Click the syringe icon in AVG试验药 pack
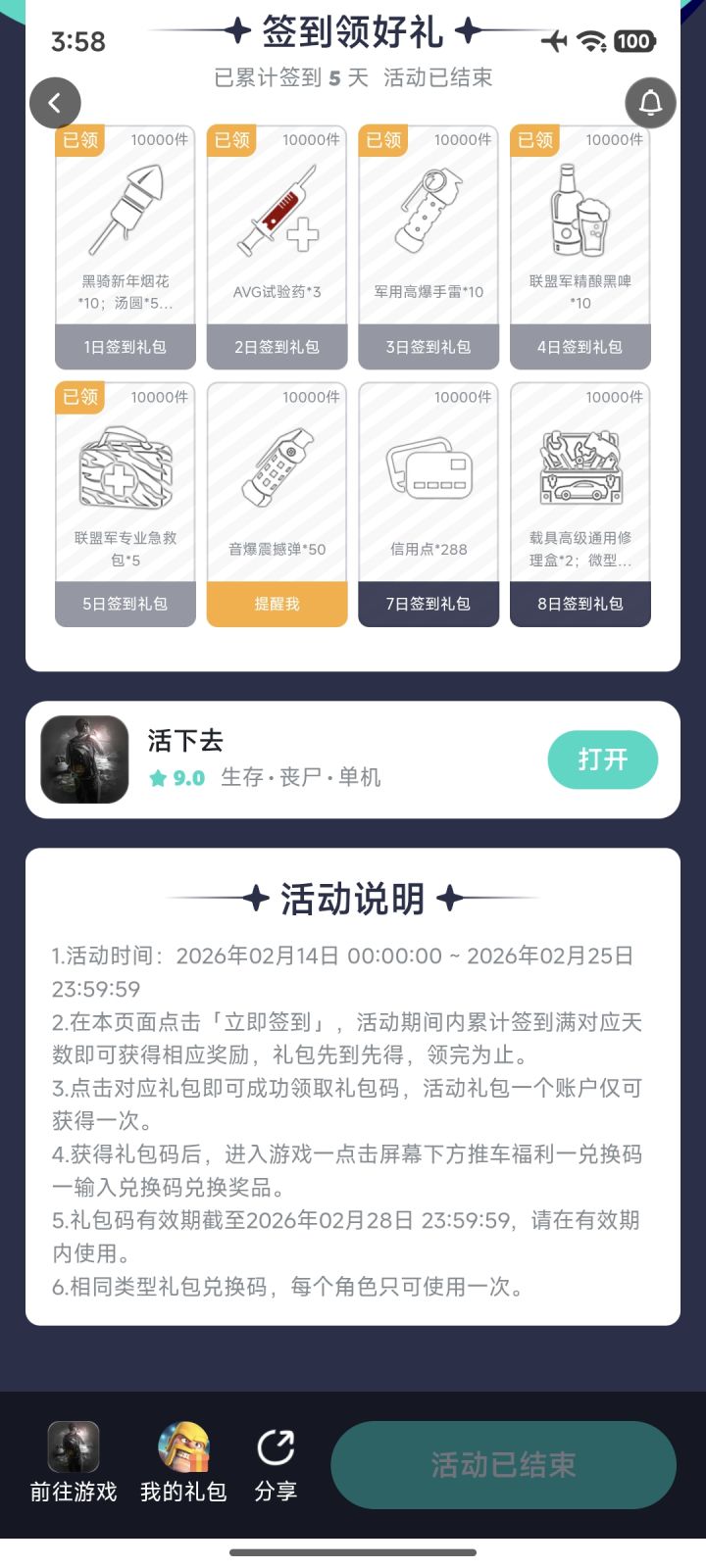Image resolution: width=706 pixels, height=1568 pixels. pos(277,211)
